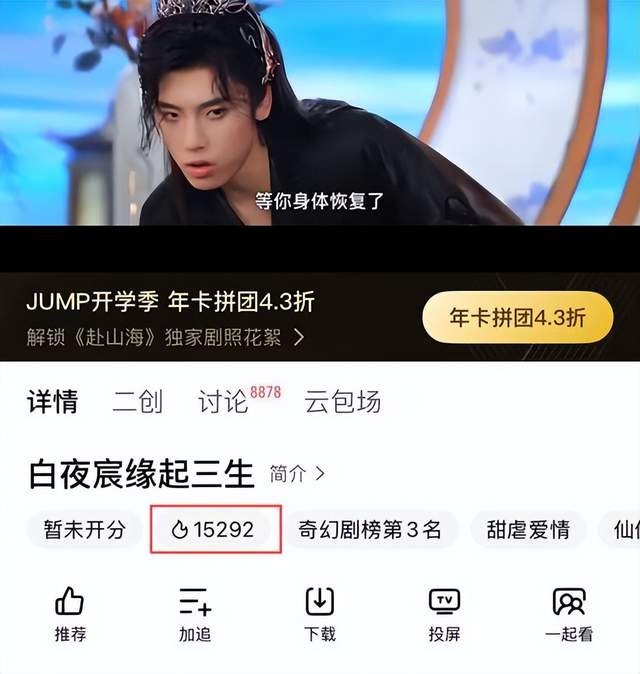640x674 pixels.
Task: Recommend this drama with 推荐
Action: pyautogui.click(x=69, y=614)
